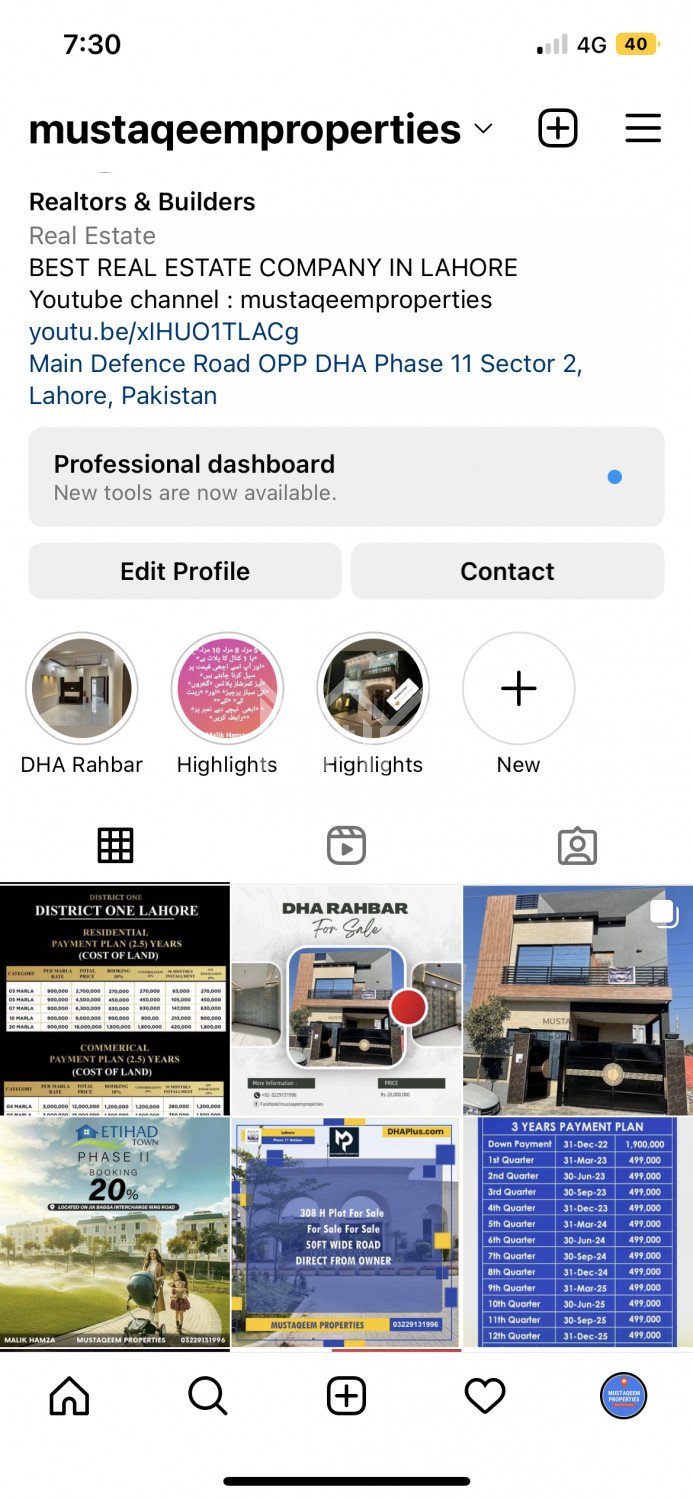Open the Etihad Town Phase II post
Viewport: 693px width, 1500px height.
(115, 1232)
